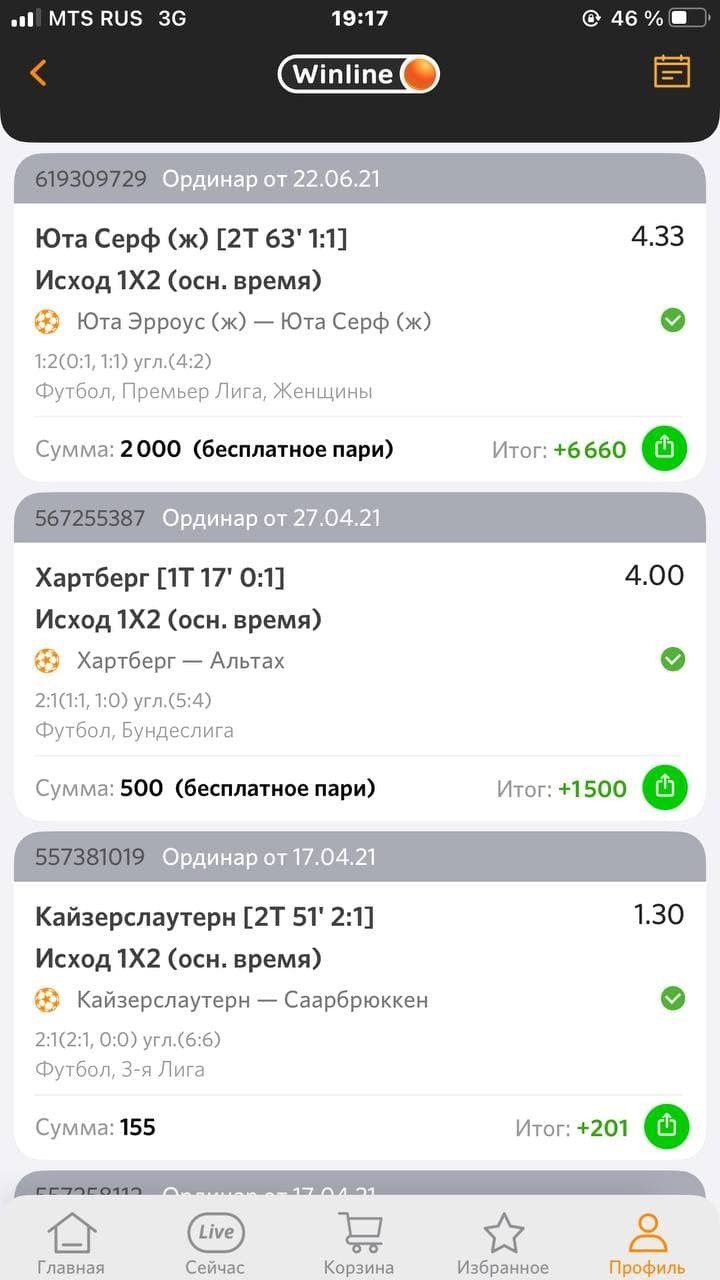Screen dimensions: 720x1280
Task: Share the Кайзерслаутерн bet result
Action: tap(664, 1127)
